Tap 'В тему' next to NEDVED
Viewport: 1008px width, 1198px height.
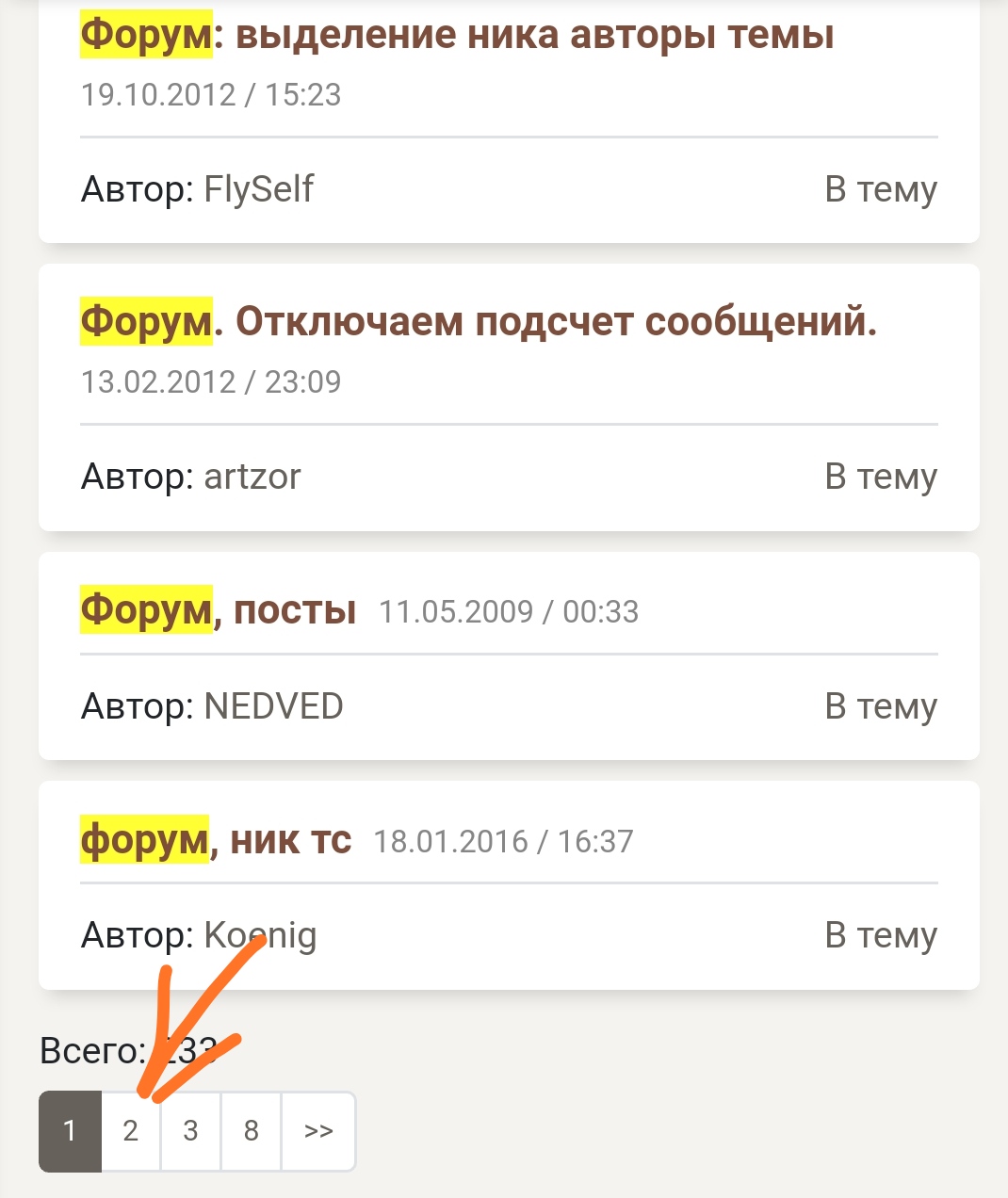881,706
